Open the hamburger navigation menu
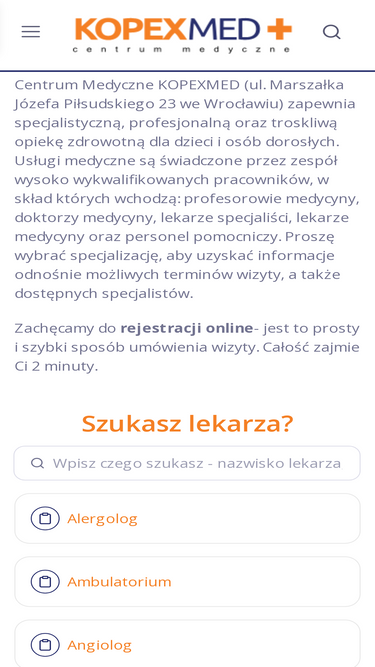The width and height of the screenshot is (375, 667). [x=31, y=32]
